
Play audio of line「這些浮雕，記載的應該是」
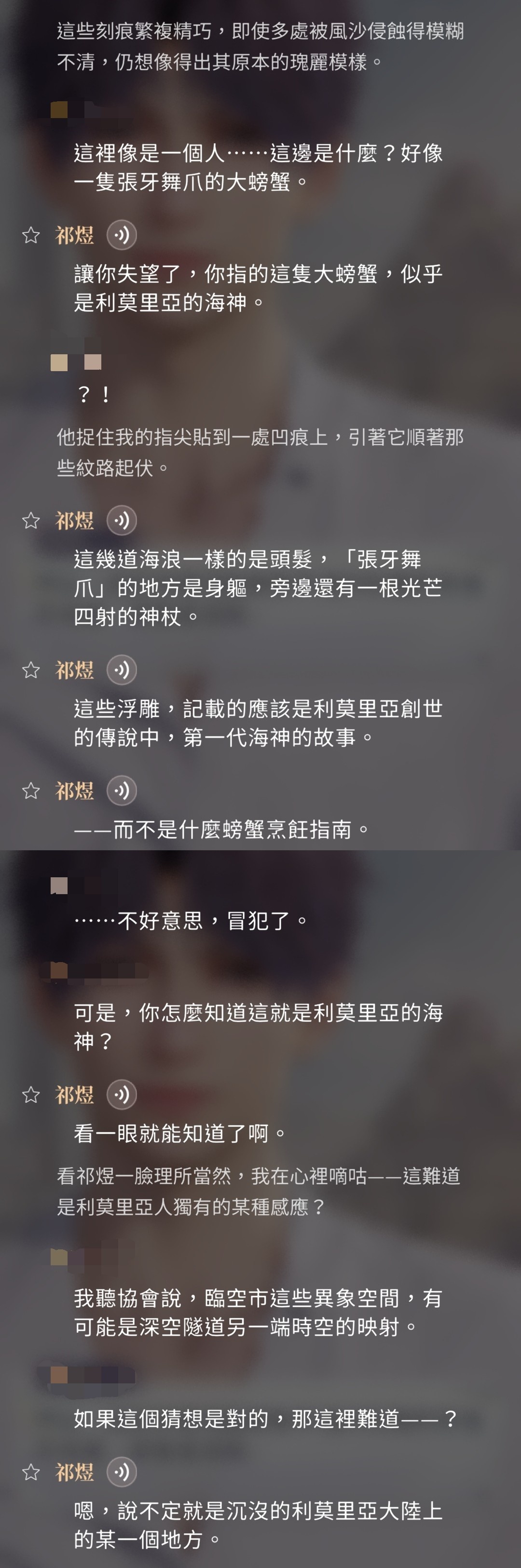[122, 670]
